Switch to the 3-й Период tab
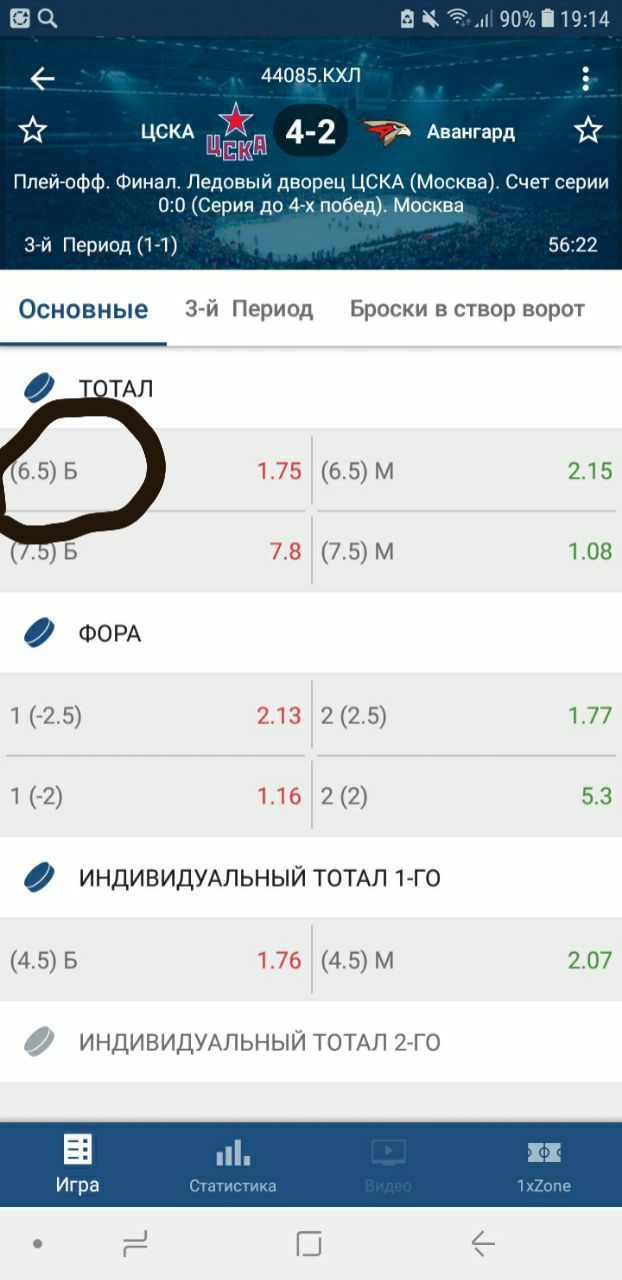The width and height of the screenshot is (622, 1280). (x=249, y=309)
